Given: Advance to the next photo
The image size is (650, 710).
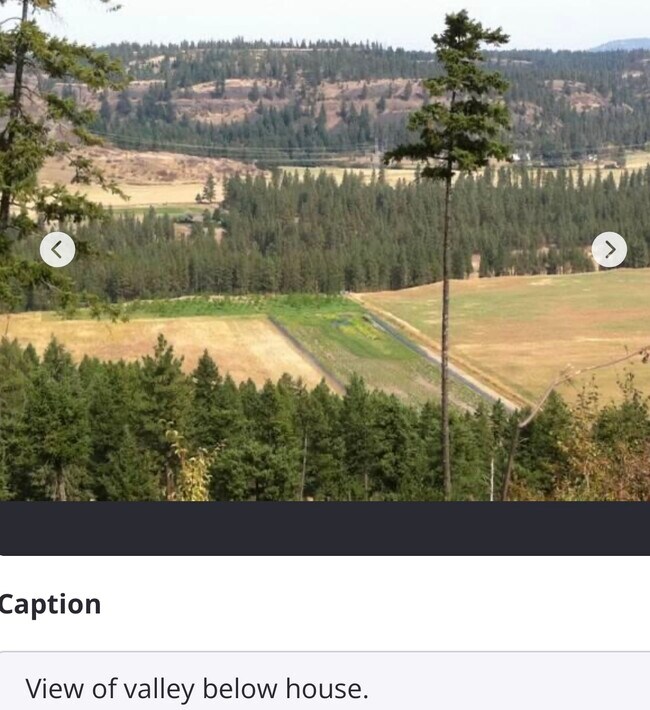Looking at the screenshot, I should [x=609, y=249].
